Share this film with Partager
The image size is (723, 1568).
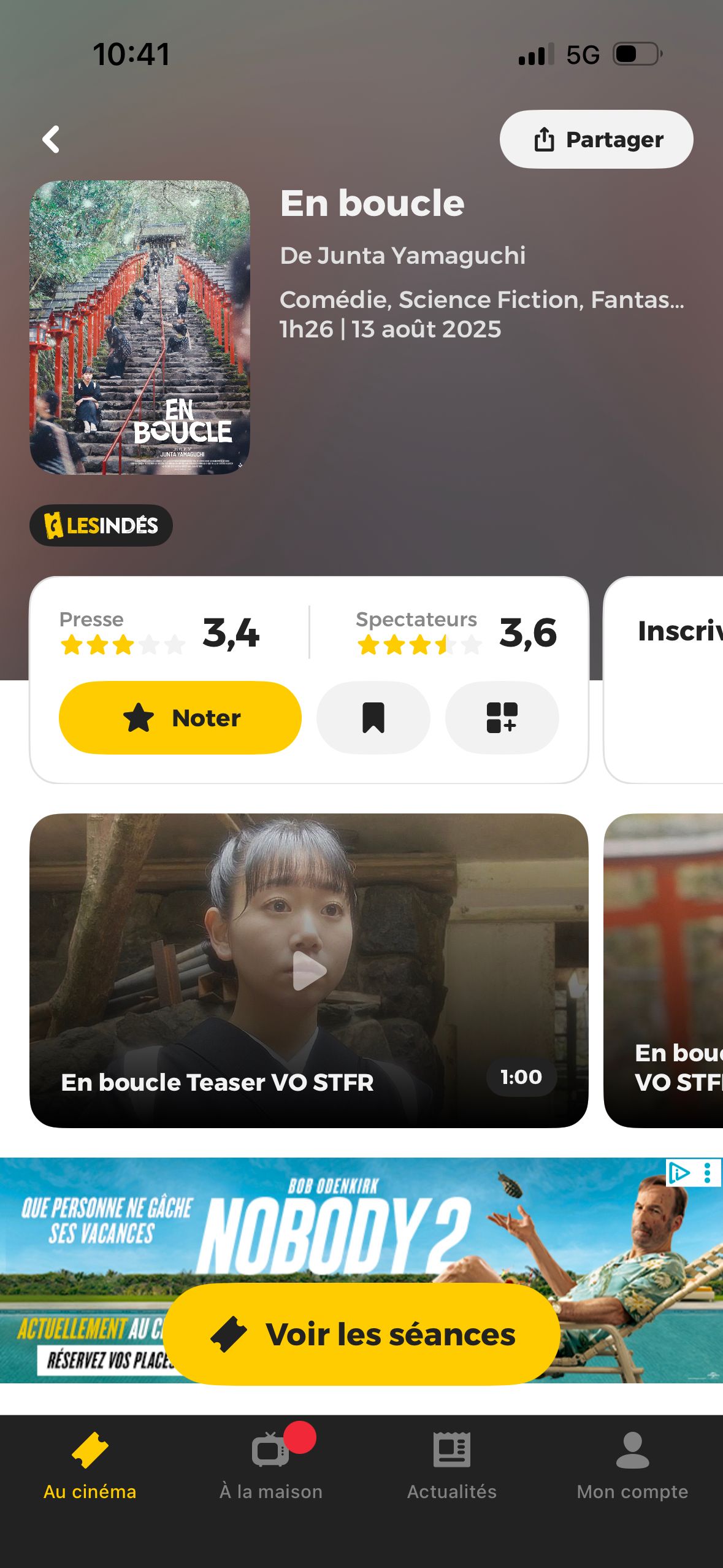pos(596,139)
